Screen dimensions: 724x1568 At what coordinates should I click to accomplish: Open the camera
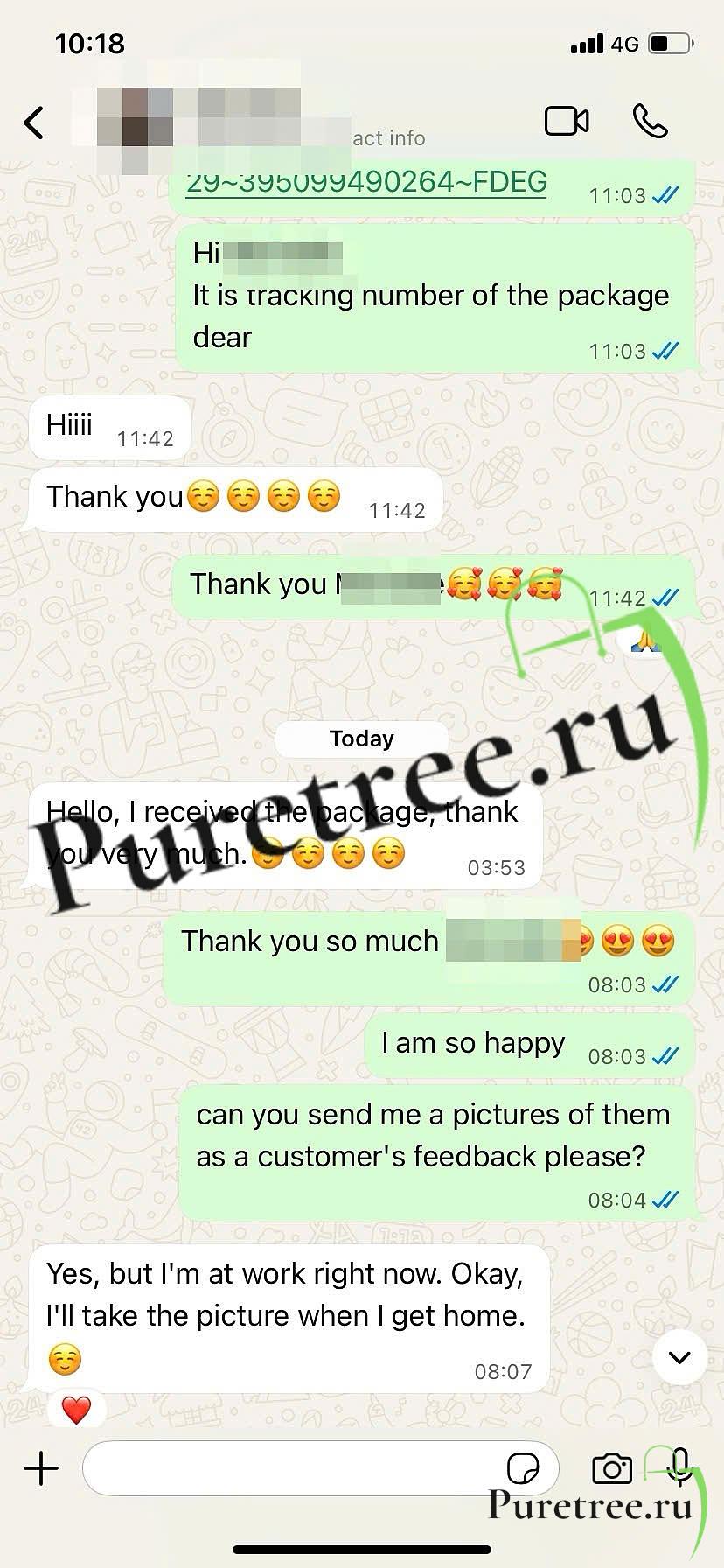pos(612,1468)
